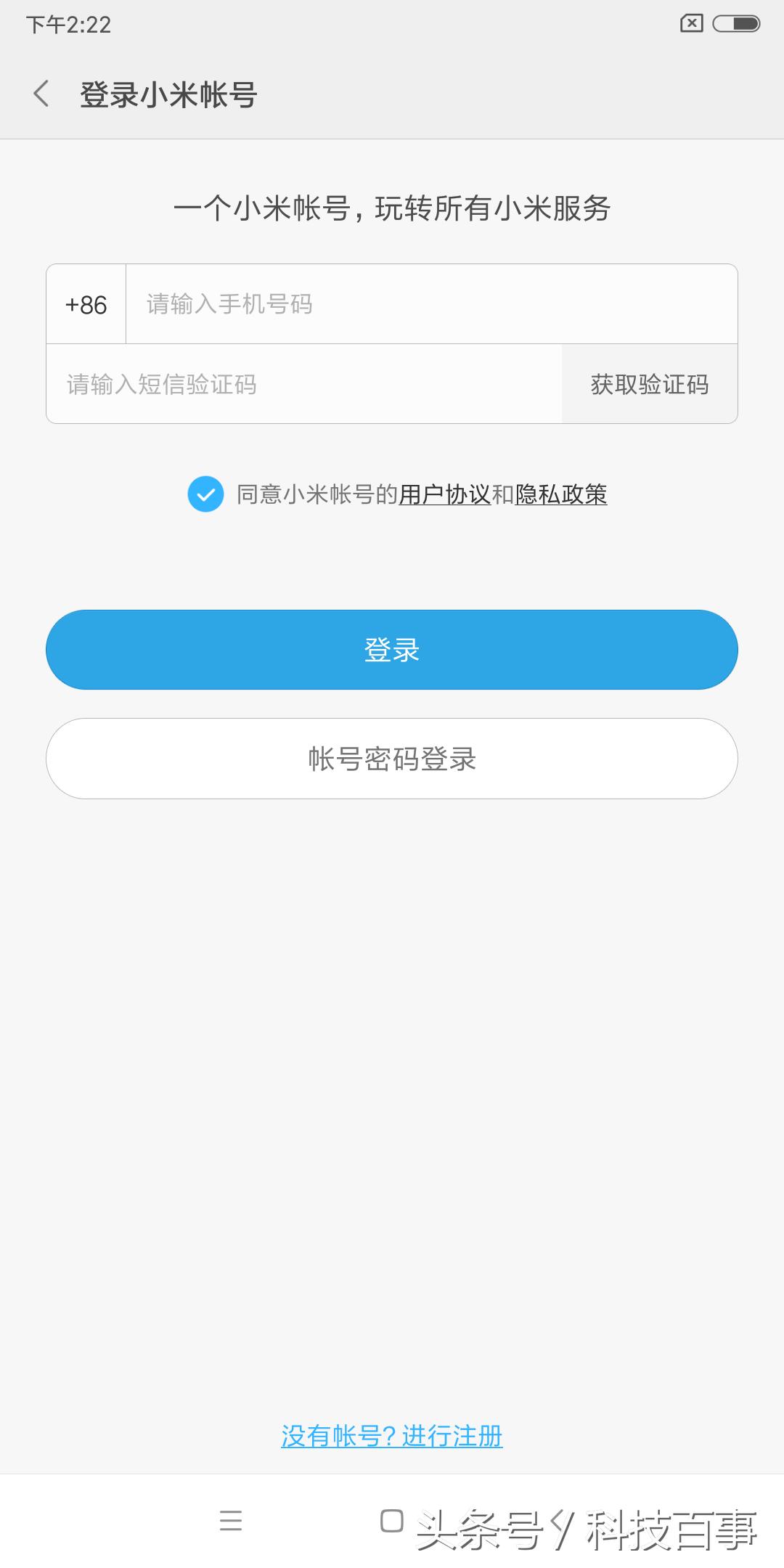The width and height of the screenshot is (784, 1568).
Task: Open the +86 country code selector
Action: (x=86, y=304)
